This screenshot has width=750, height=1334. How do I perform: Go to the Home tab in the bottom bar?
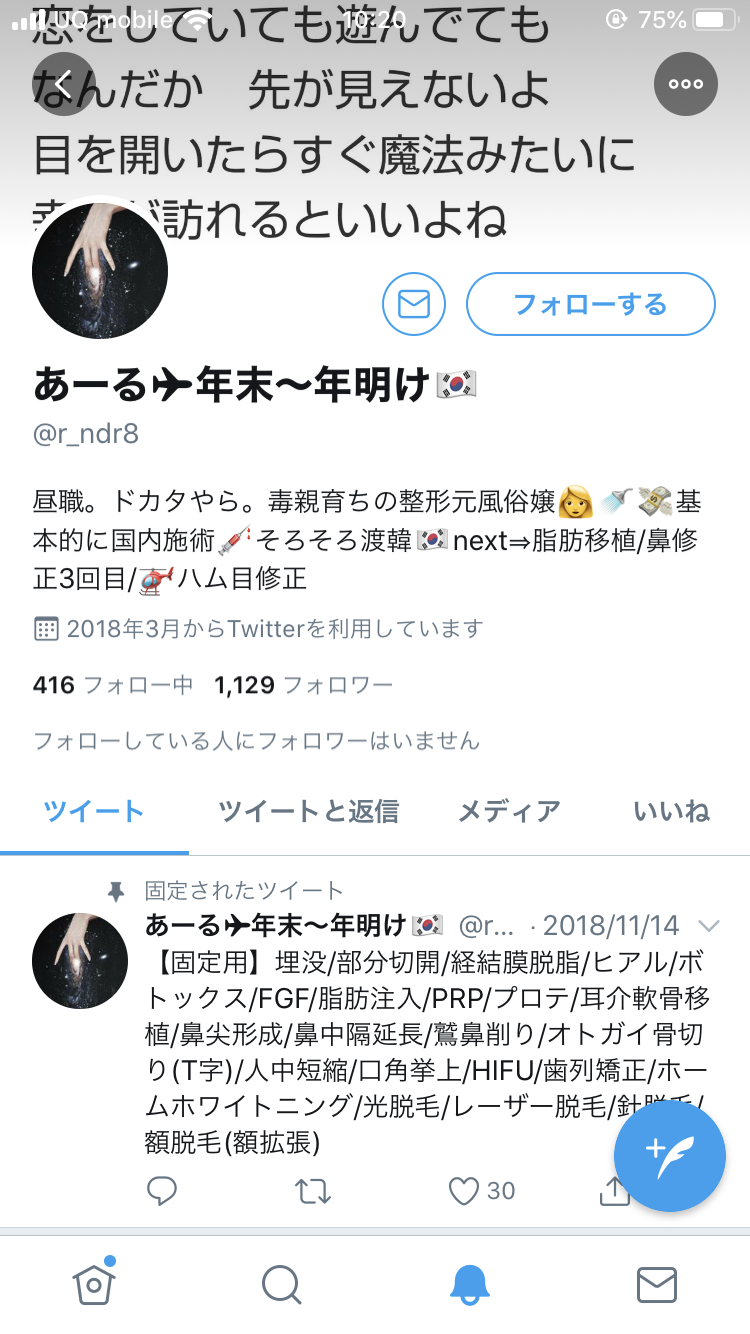click(94, 1283)
